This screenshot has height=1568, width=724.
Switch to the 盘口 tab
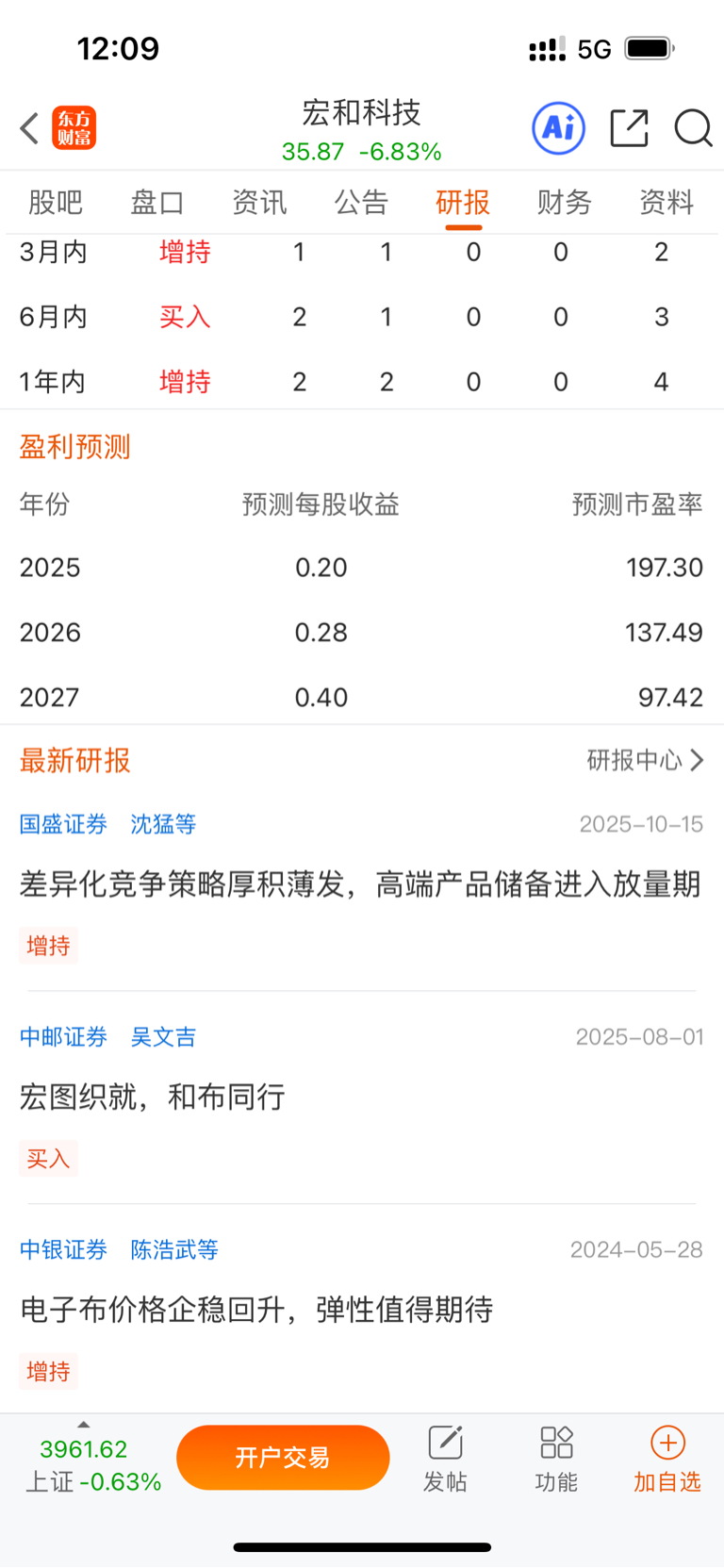[157, 202]
